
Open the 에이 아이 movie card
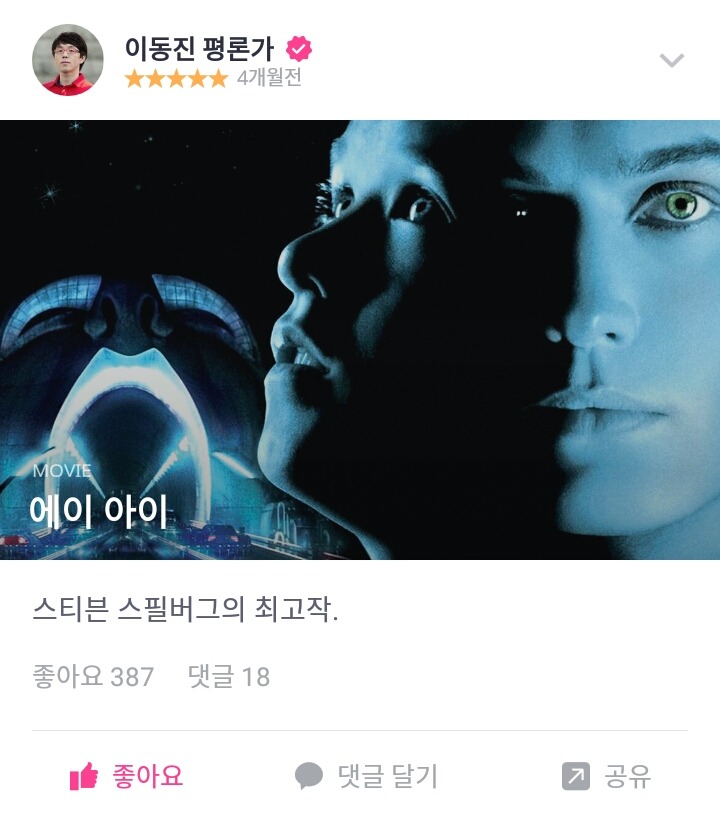360,340
